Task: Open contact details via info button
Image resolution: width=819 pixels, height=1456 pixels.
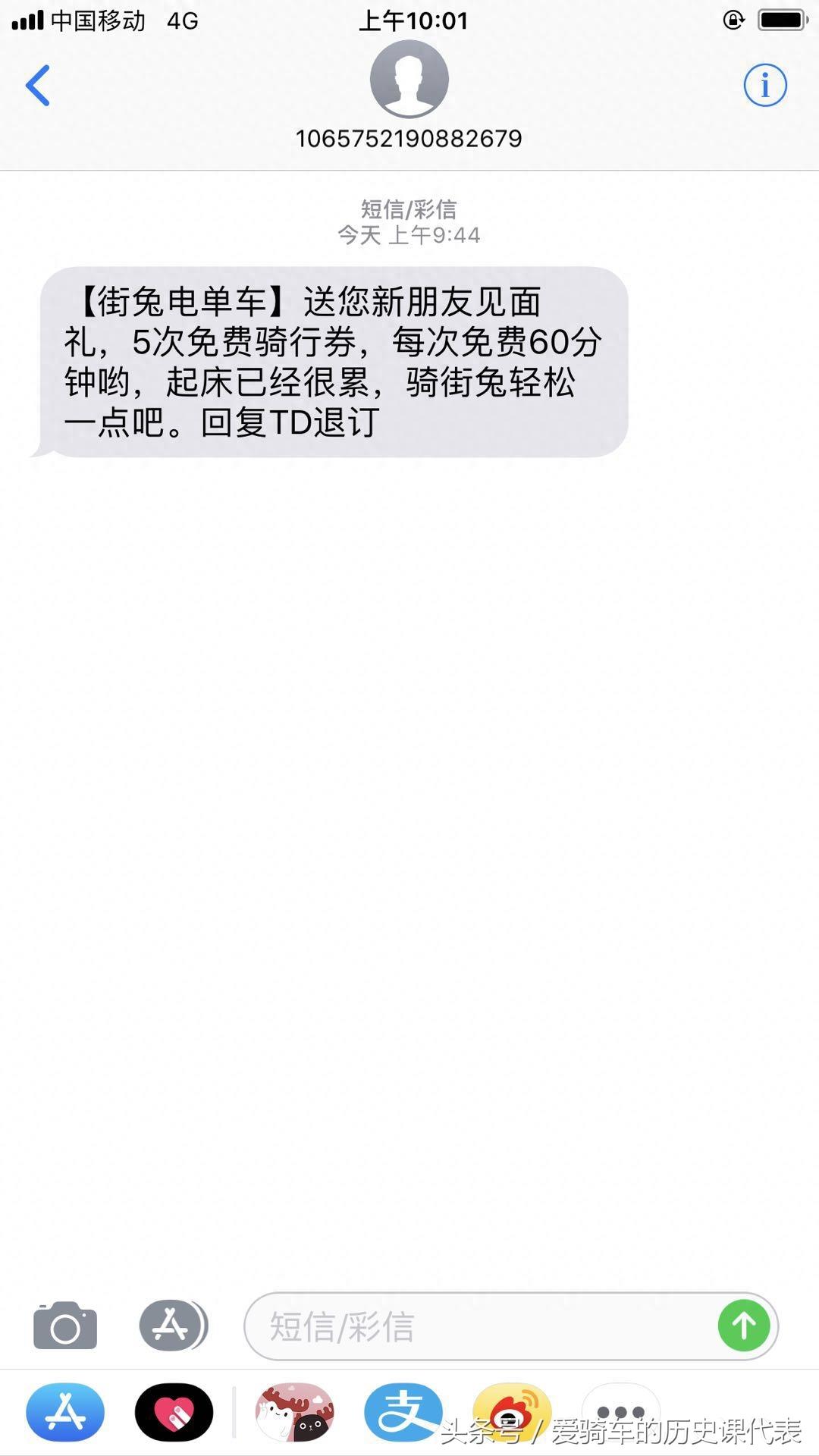Action: point(764,85)
